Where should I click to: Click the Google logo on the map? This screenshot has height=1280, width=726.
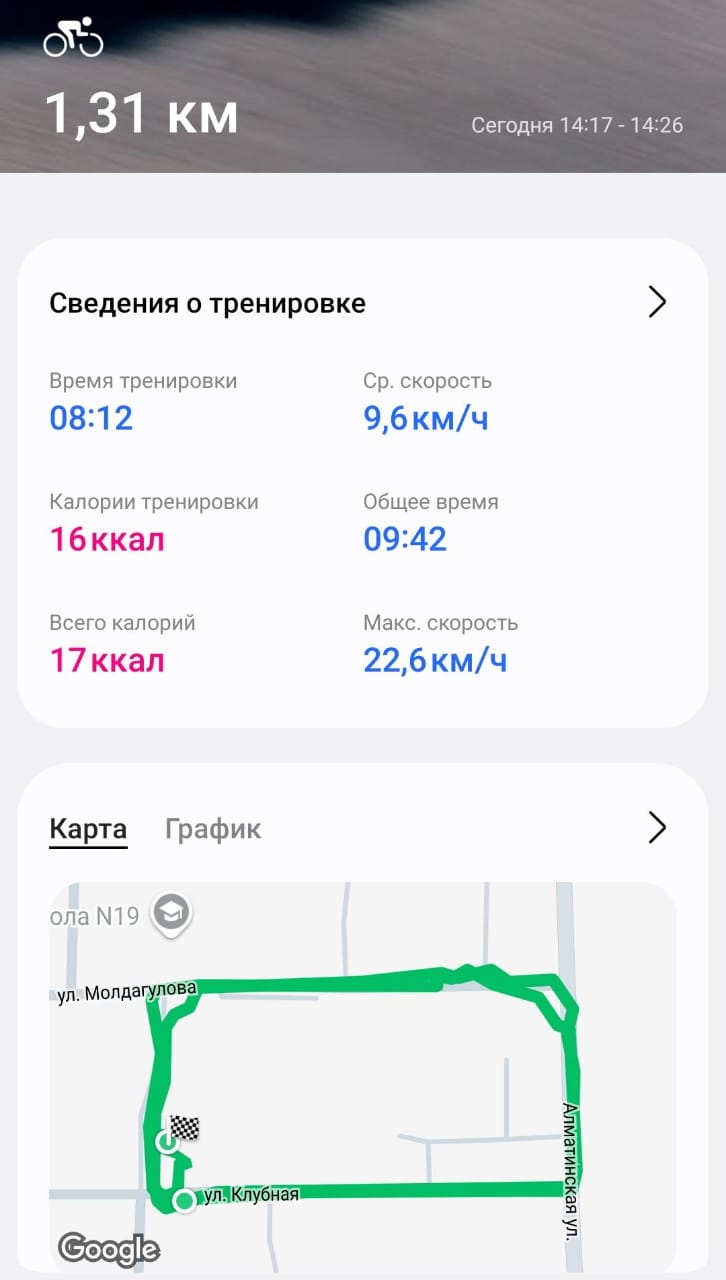(110, 1248)
